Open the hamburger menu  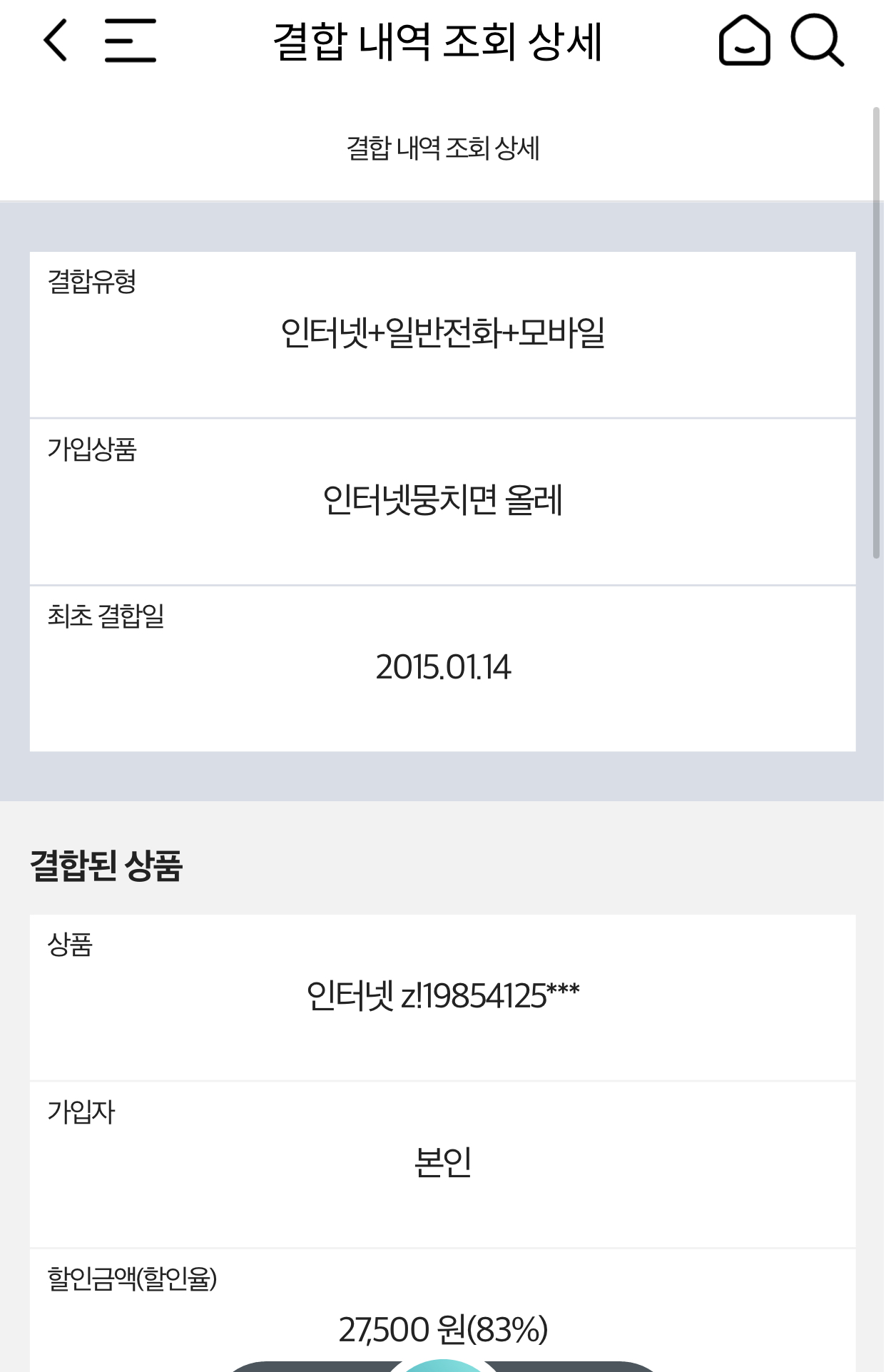point(130,41)
